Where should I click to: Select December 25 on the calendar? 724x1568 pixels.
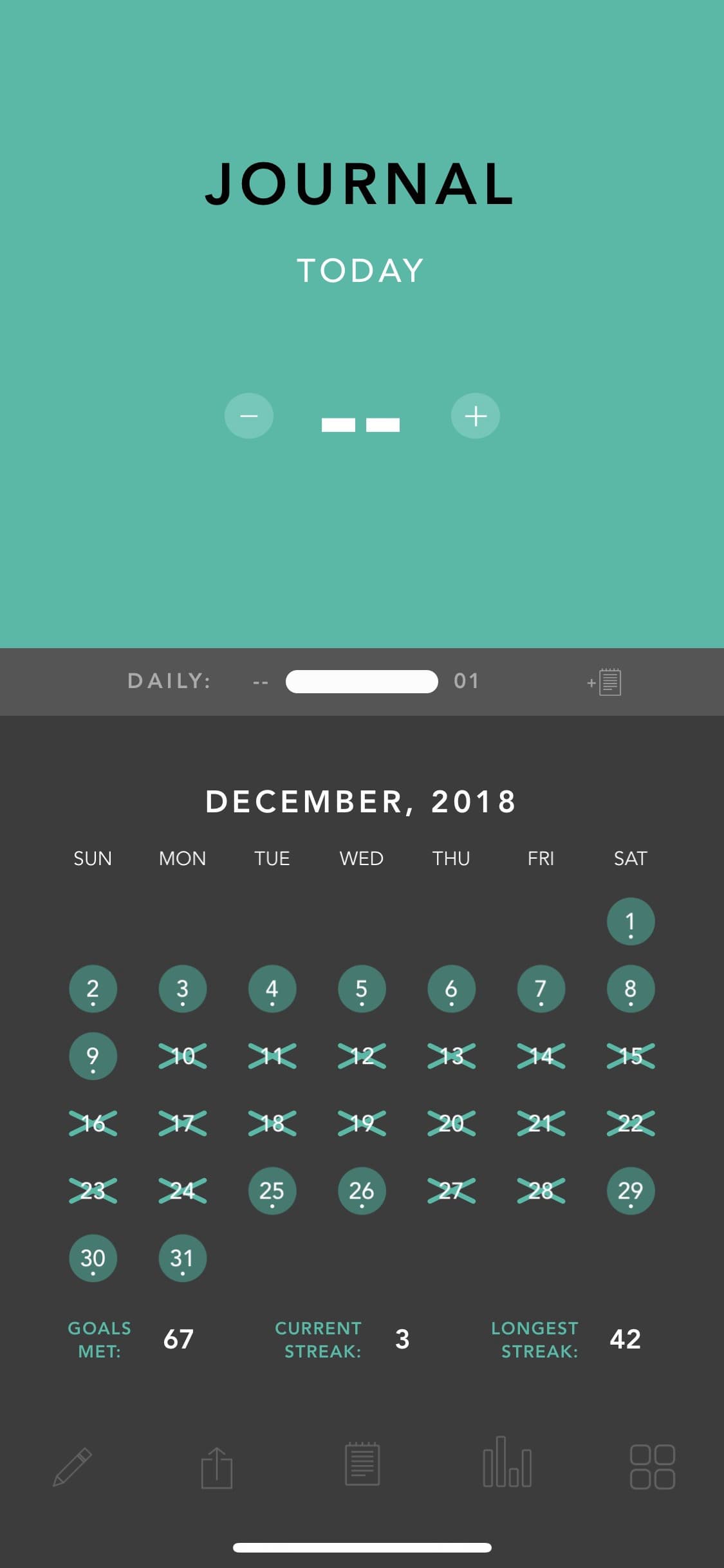[272, 1190]
